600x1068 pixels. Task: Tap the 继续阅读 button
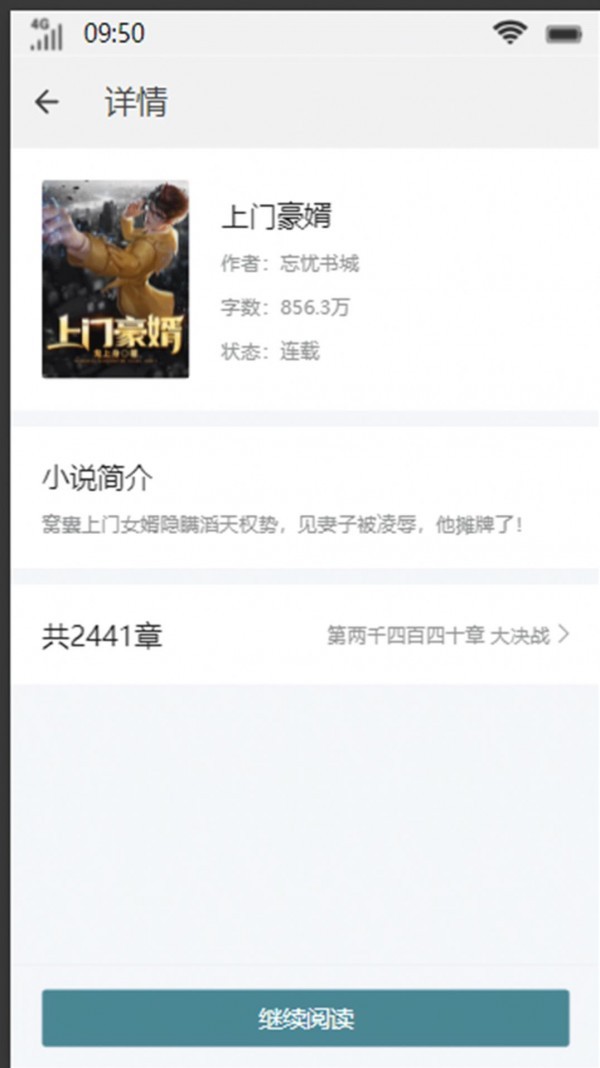click(x=305, y=1018)
